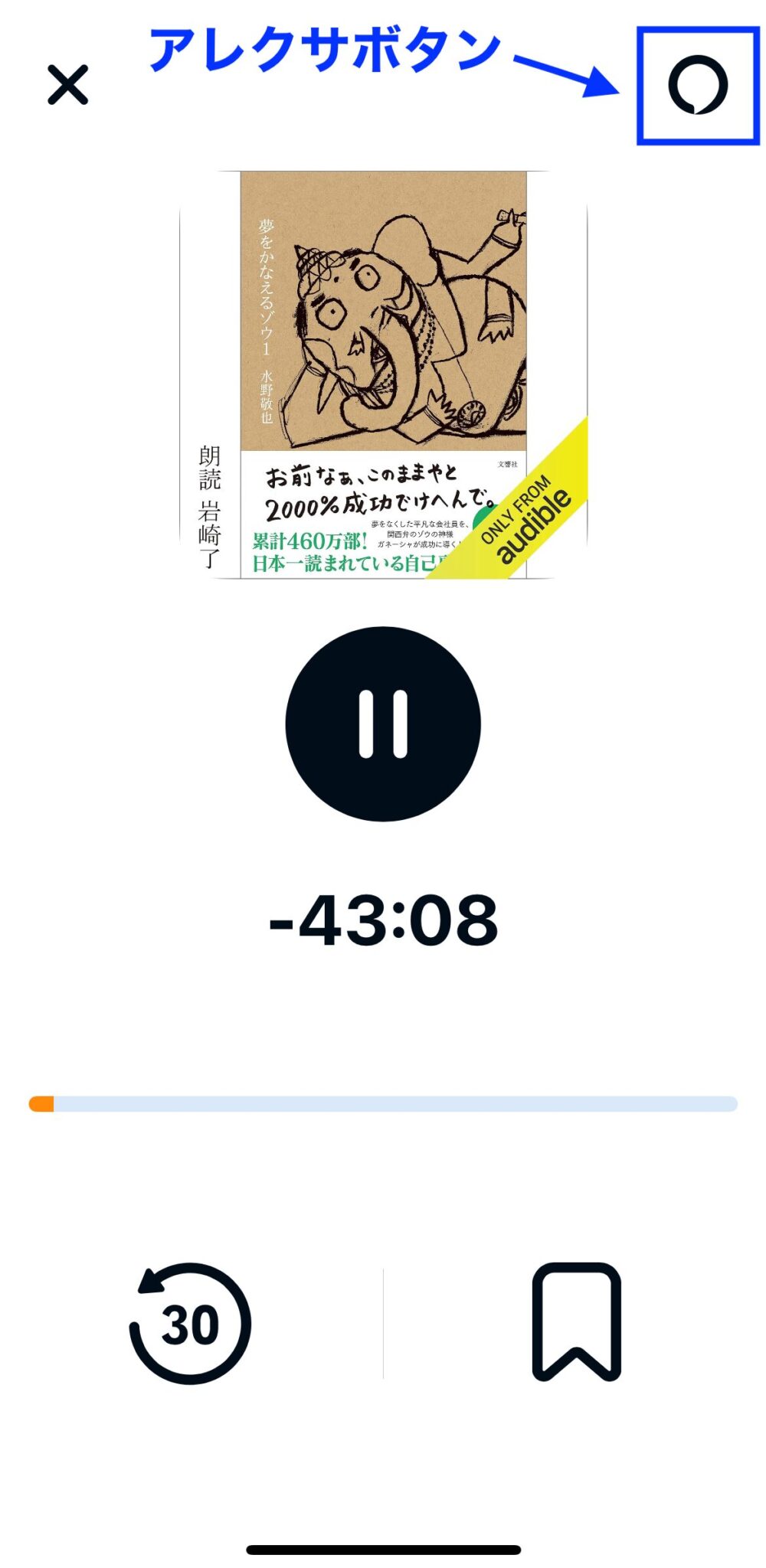Activate the Alexa button

click(697, 85)
